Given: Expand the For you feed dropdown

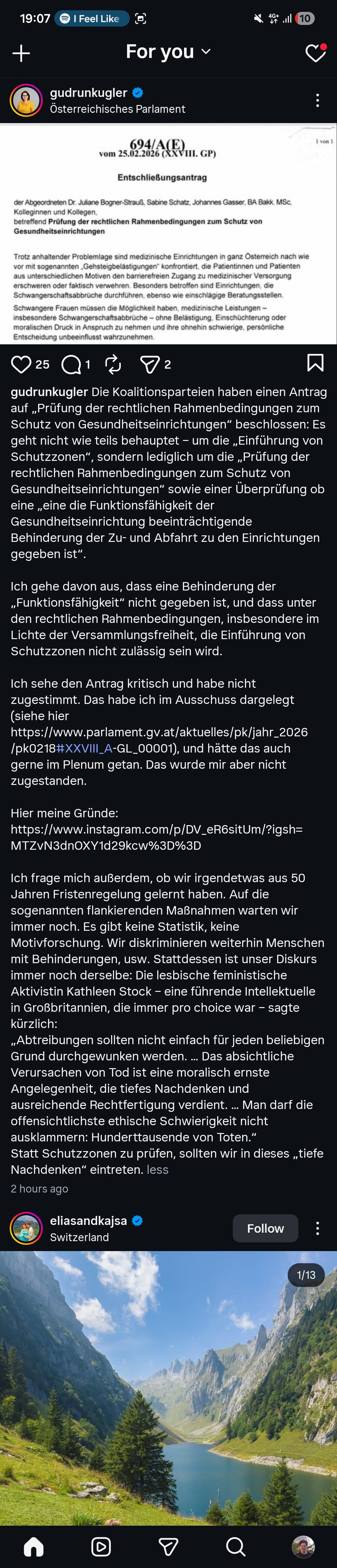Looking at the screenshot, I should point(168,52).
